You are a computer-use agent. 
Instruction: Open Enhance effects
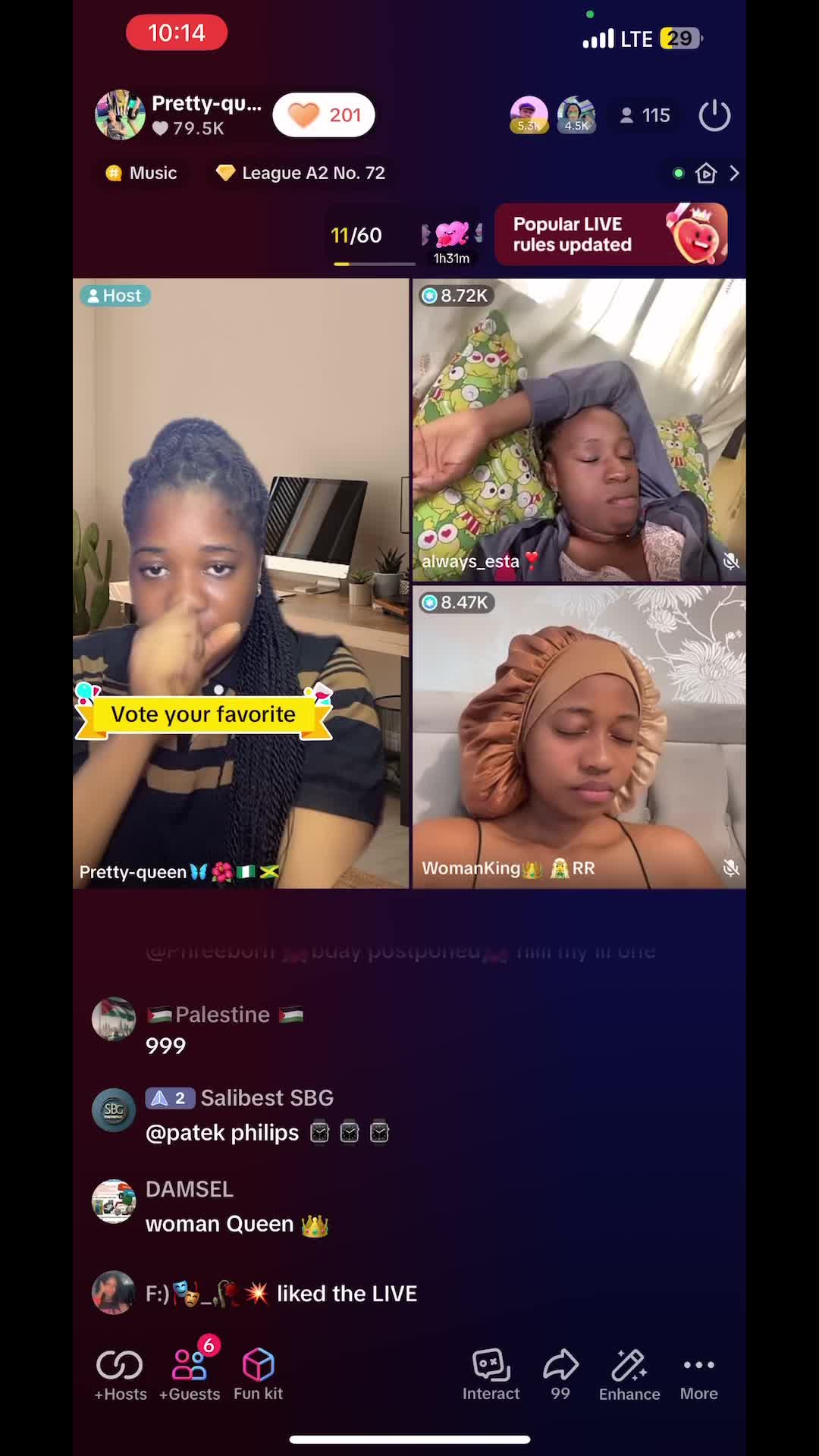coord(629,1374)
